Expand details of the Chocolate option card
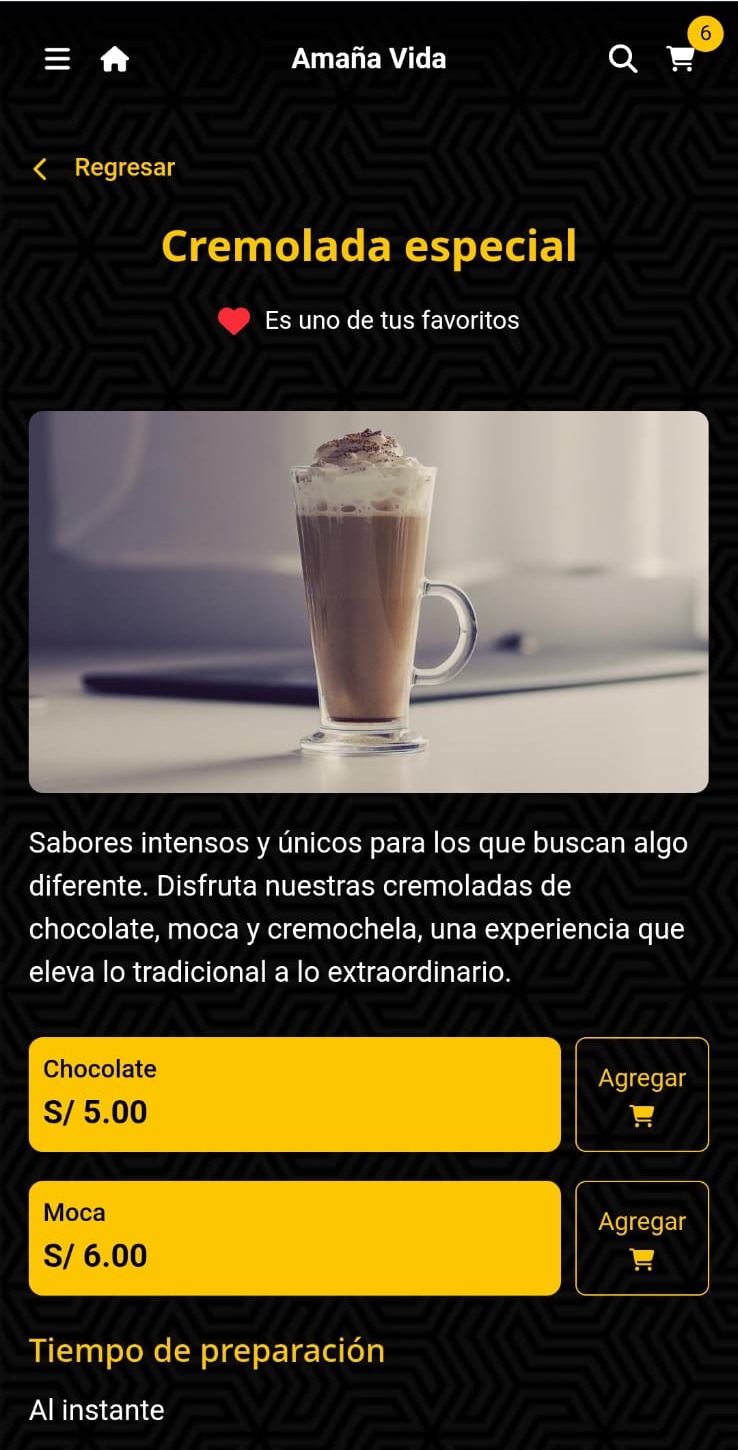The height and width of the screenshot is (1450, 738). point(293,1093)
